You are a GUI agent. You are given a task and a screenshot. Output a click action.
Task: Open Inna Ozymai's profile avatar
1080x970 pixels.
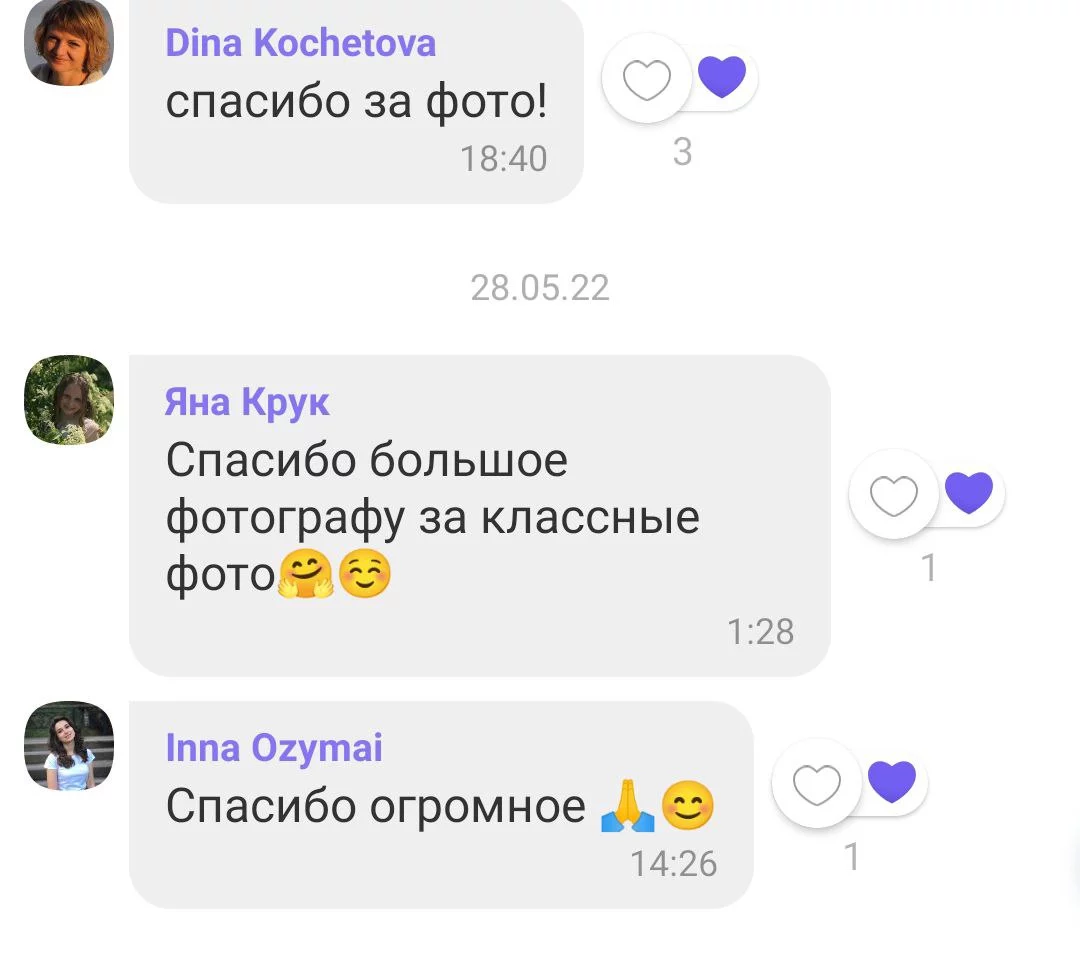pos(68,746)
